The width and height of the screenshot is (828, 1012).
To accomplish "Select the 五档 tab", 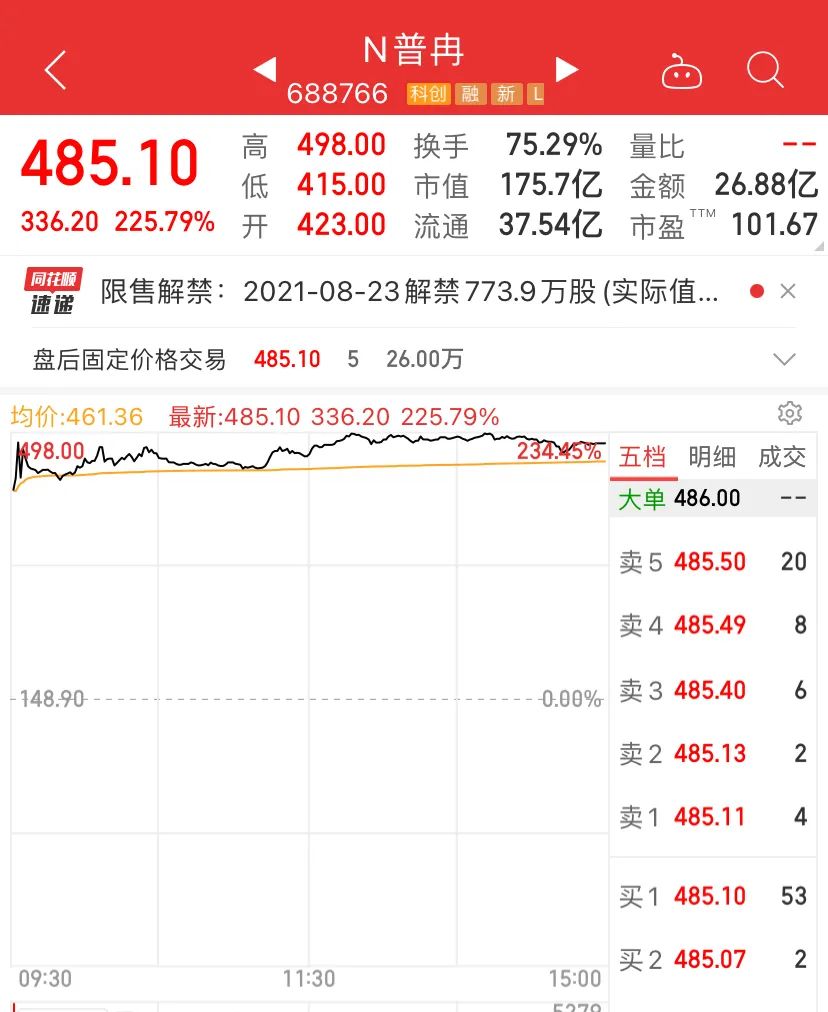I will click(x=642, y=458).
